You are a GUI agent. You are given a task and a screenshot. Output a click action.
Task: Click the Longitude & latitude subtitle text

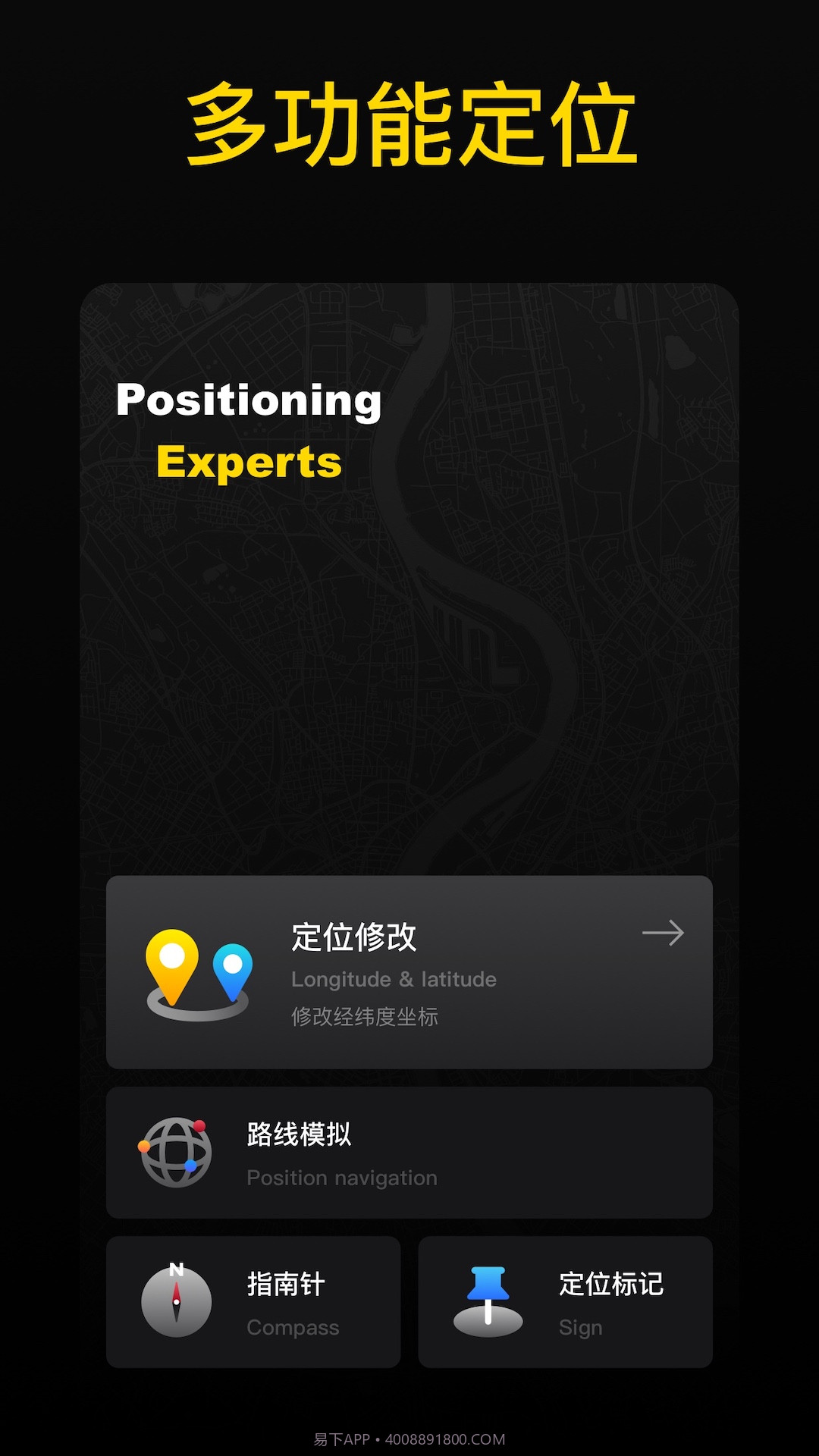click(x=394, y=979)
